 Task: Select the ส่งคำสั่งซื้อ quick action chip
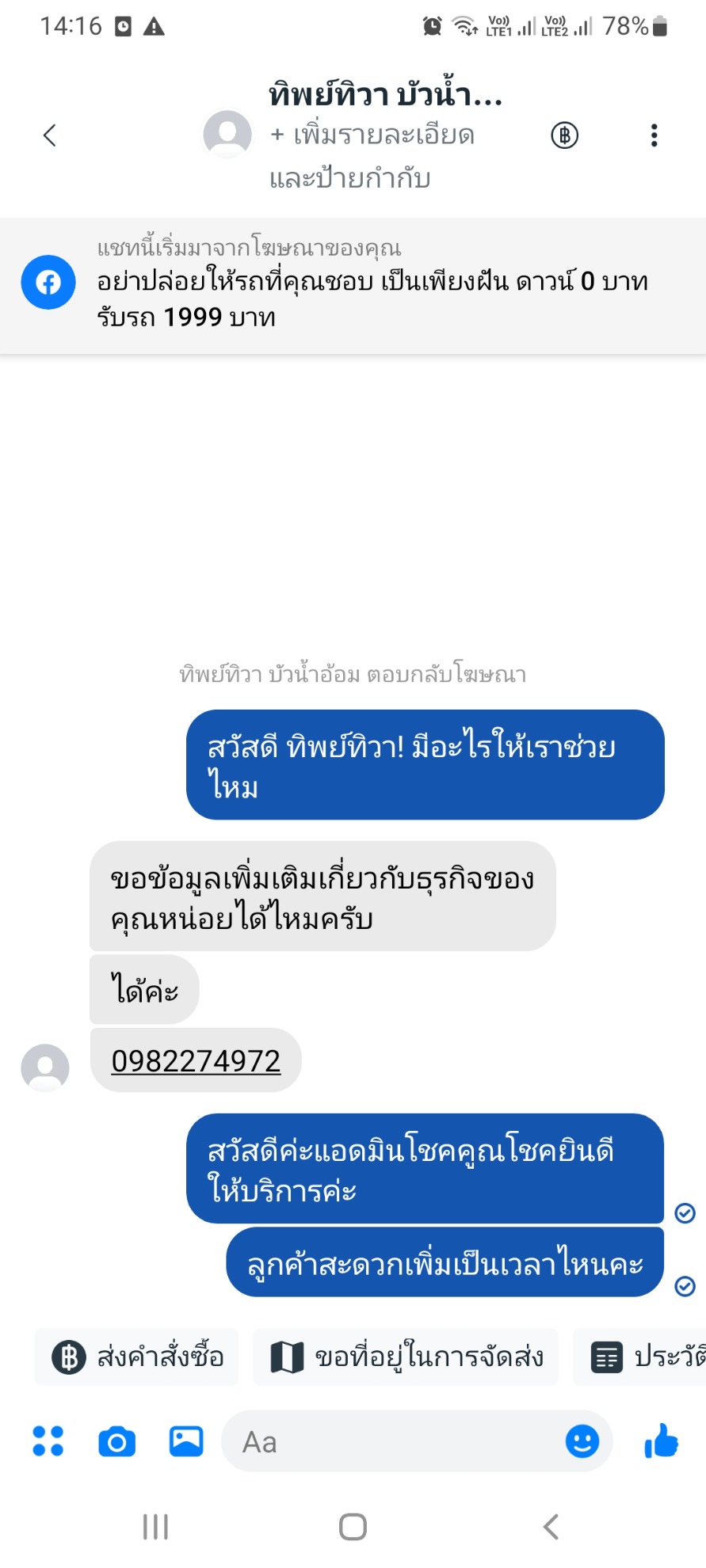(137, 1357)
